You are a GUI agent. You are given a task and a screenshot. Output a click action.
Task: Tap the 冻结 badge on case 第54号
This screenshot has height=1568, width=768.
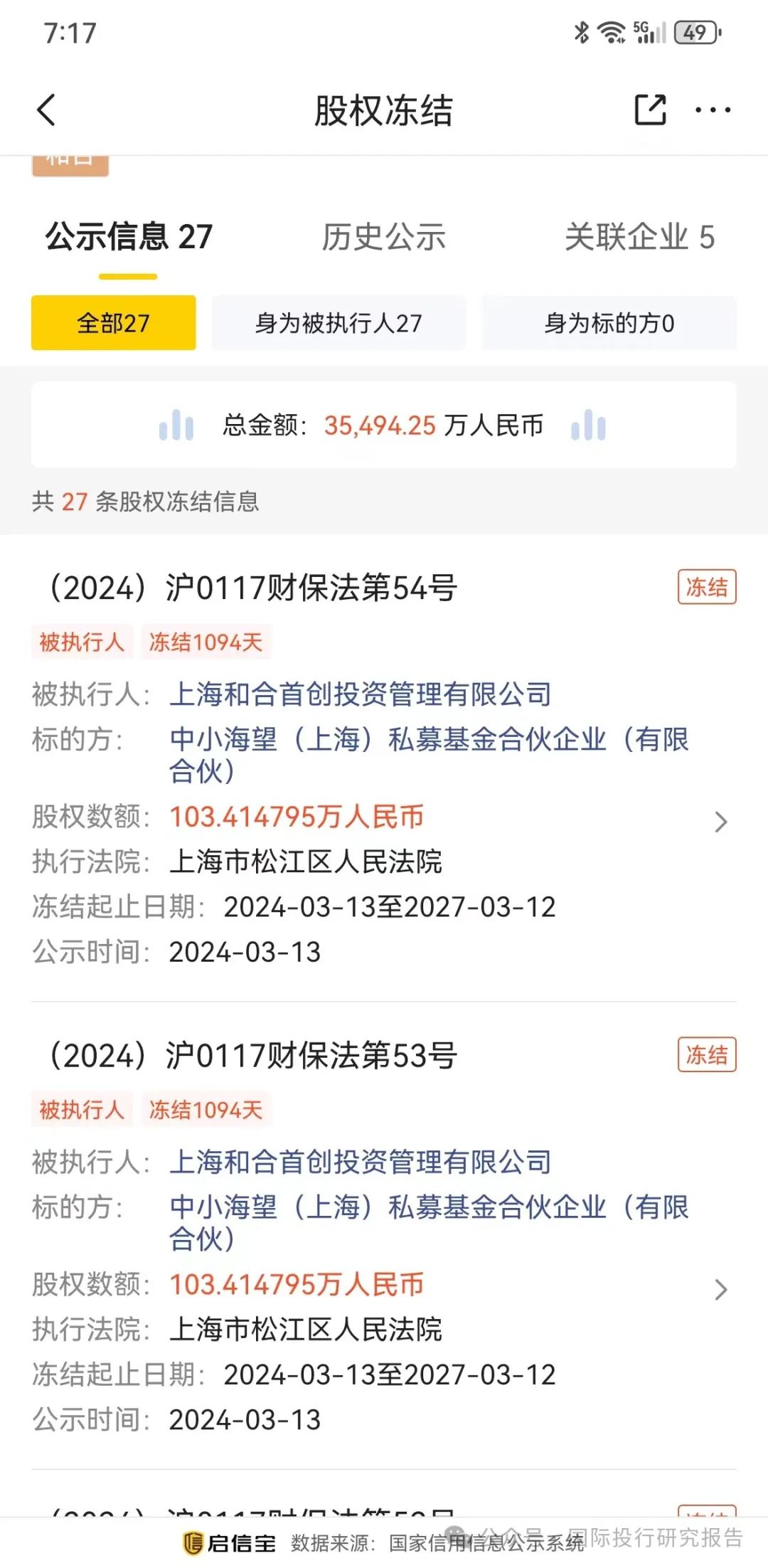707,587
